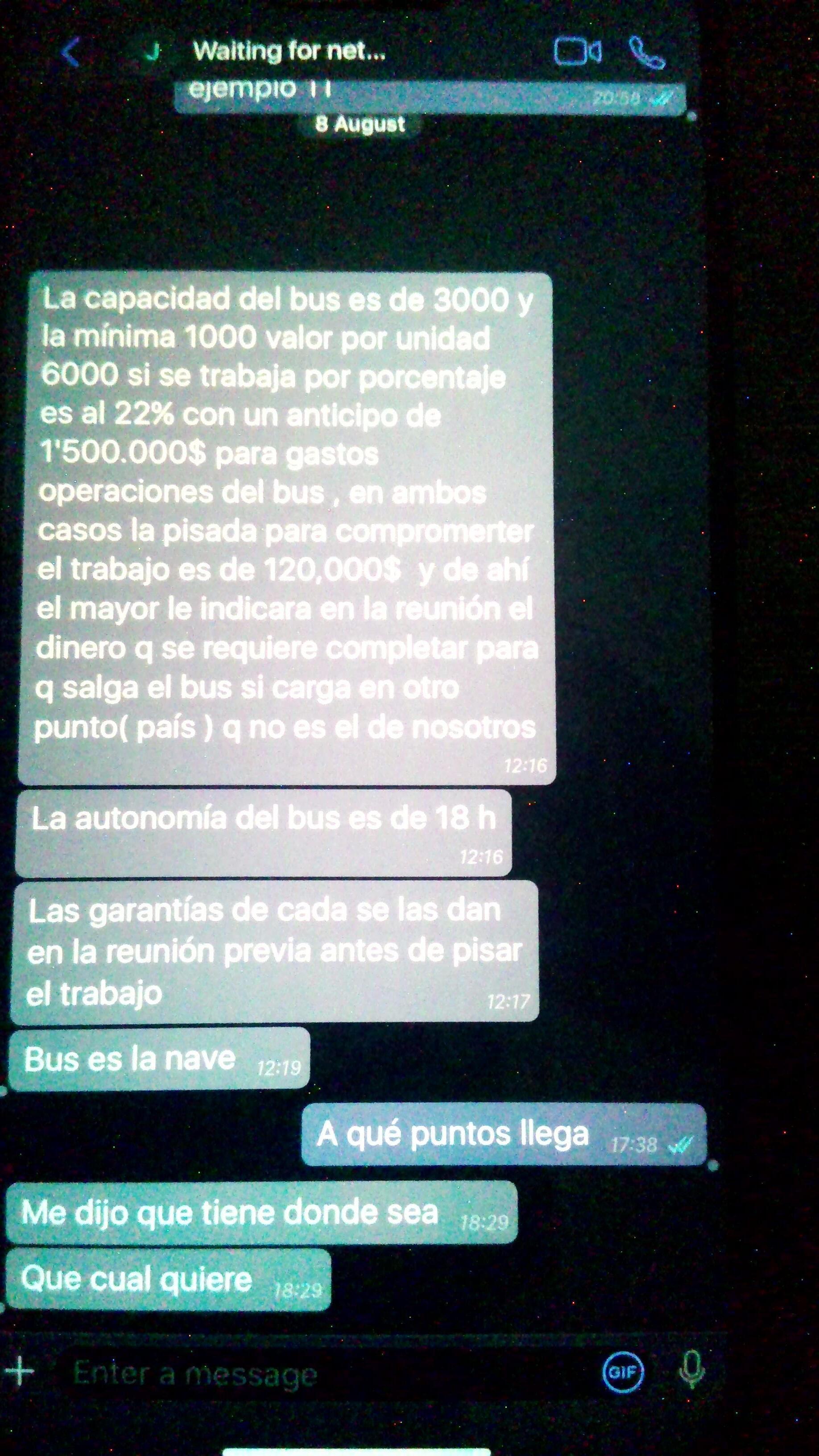Open the attachment plus menu

(x=20, y=1371)
